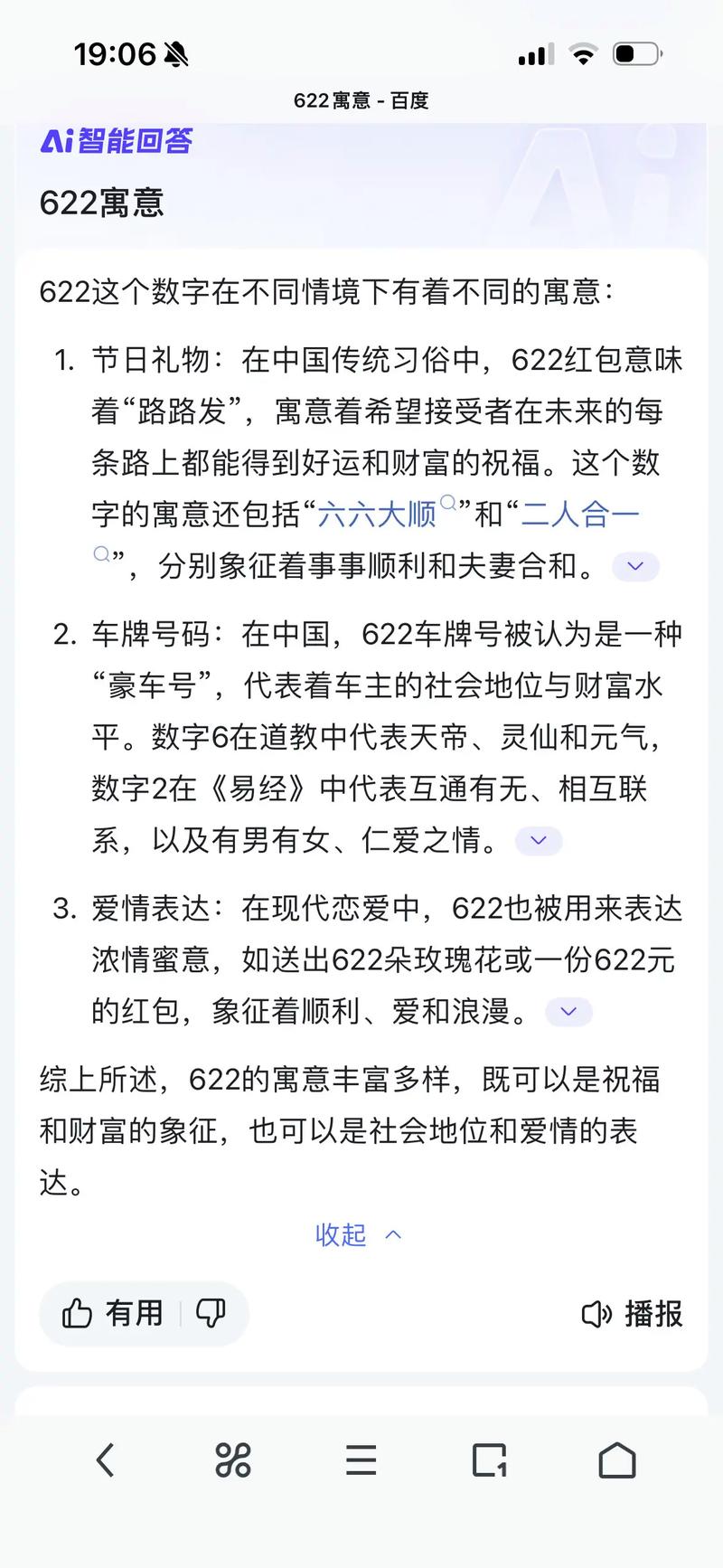Screen dimensions: 723x1568
Task: Expand details under the 爱情表达 item
Action: 568,1012
